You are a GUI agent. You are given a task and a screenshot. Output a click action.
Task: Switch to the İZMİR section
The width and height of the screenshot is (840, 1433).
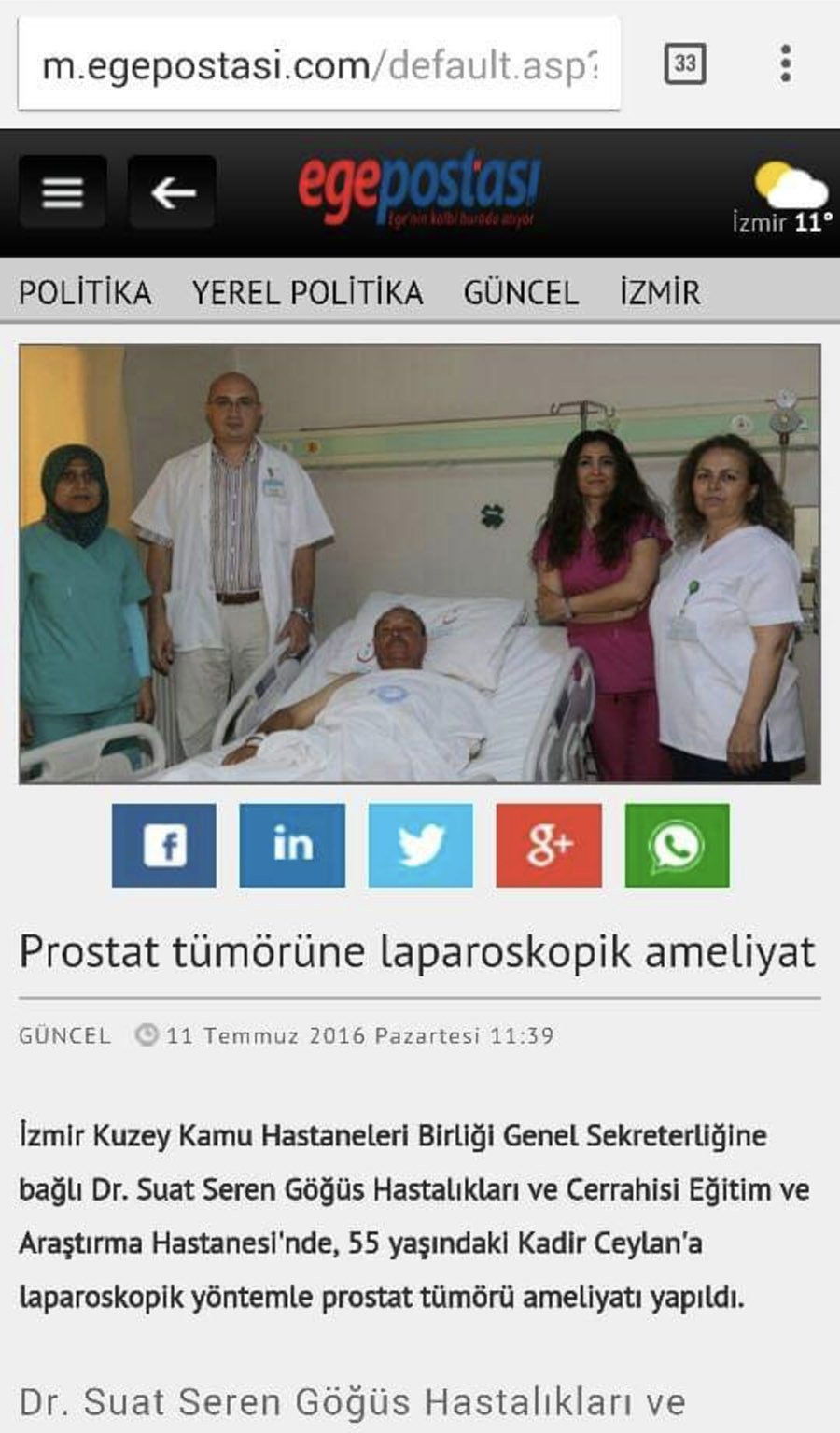(660, 292)
